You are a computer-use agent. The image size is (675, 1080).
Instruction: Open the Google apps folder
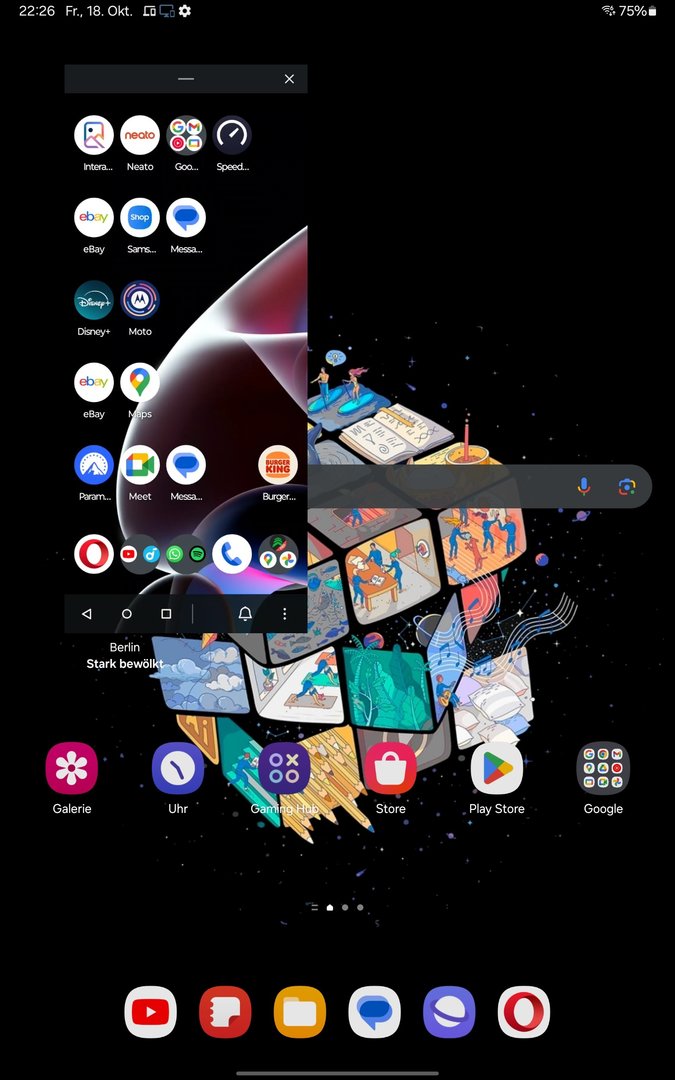click(x=603, y=768)
